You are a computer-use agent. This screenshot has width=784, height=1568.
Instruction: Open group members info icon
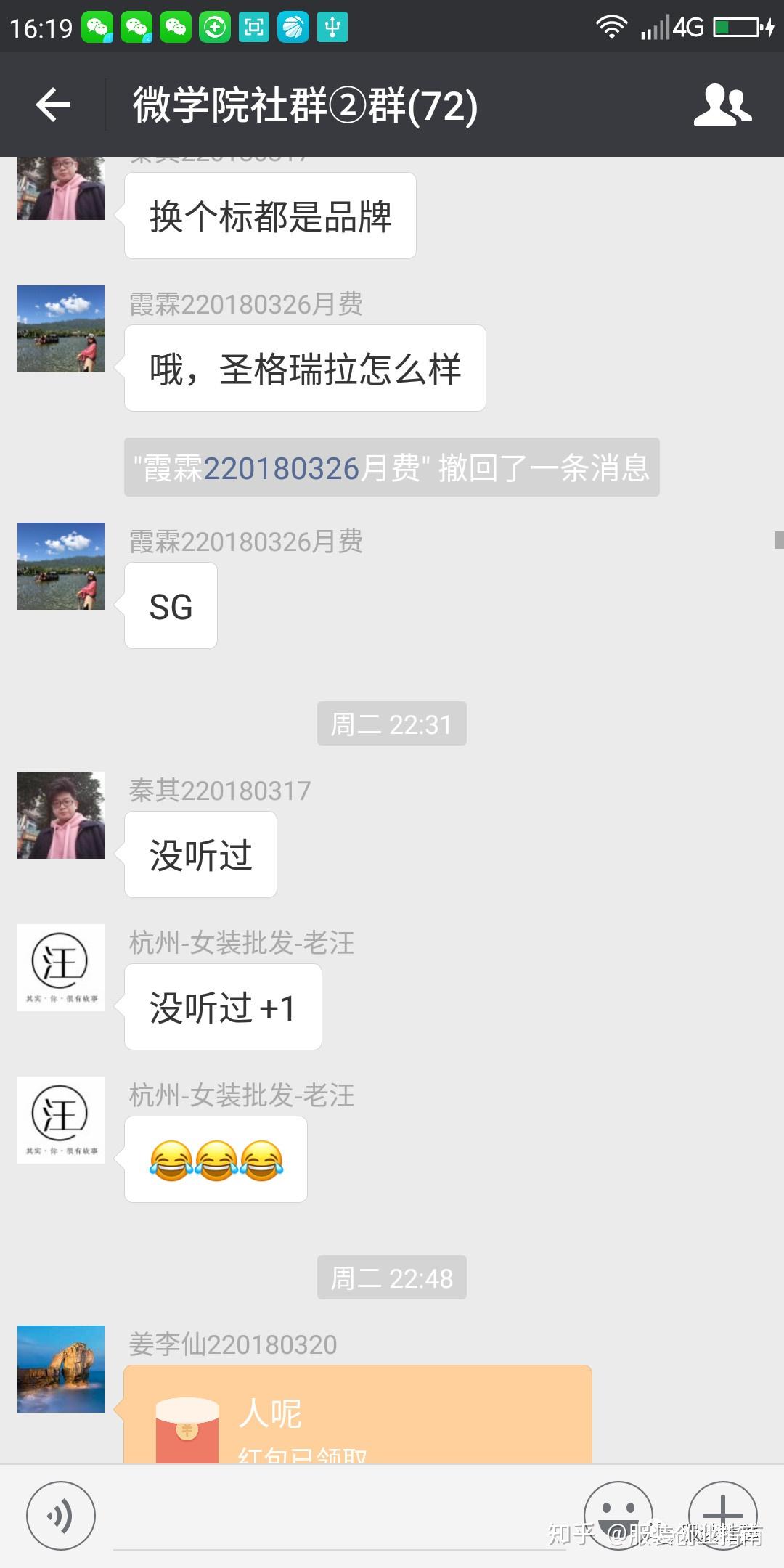click(x=722, y=105)
